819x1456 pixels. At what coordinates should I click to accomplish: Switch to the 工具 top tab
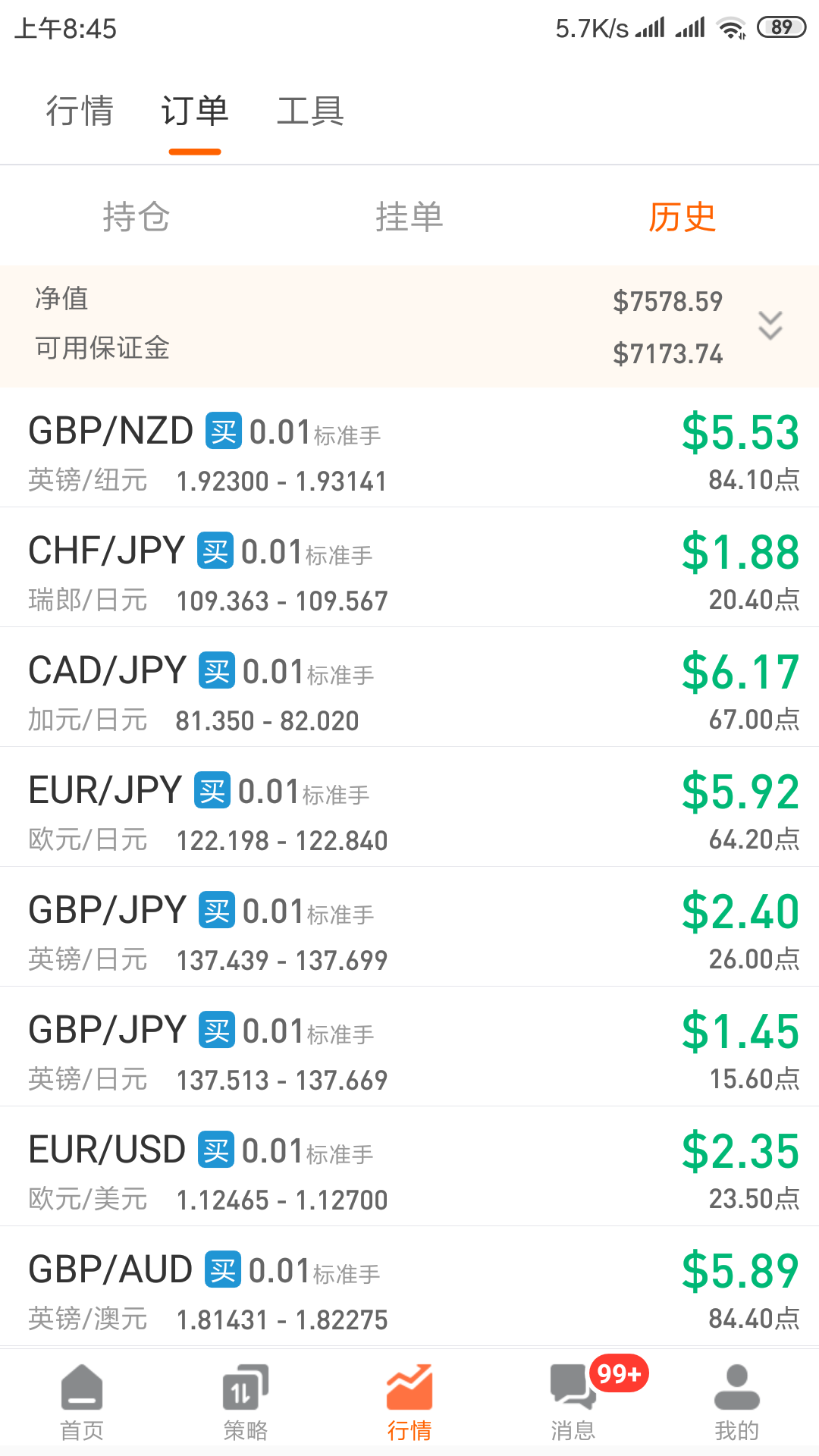(310, 111)
